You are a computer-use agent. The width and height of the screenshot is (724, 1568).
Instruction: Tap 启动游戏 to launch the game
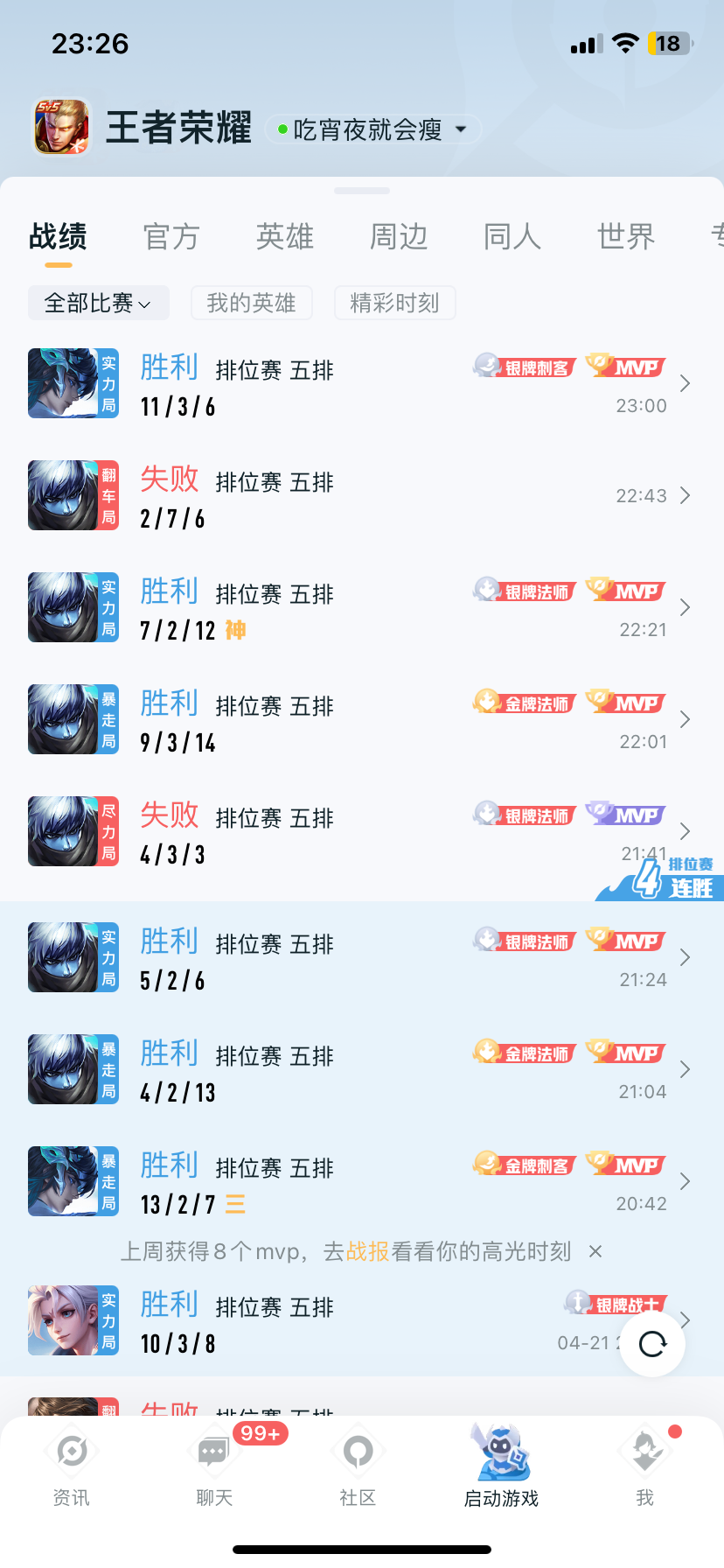[x=501, y=1466]
